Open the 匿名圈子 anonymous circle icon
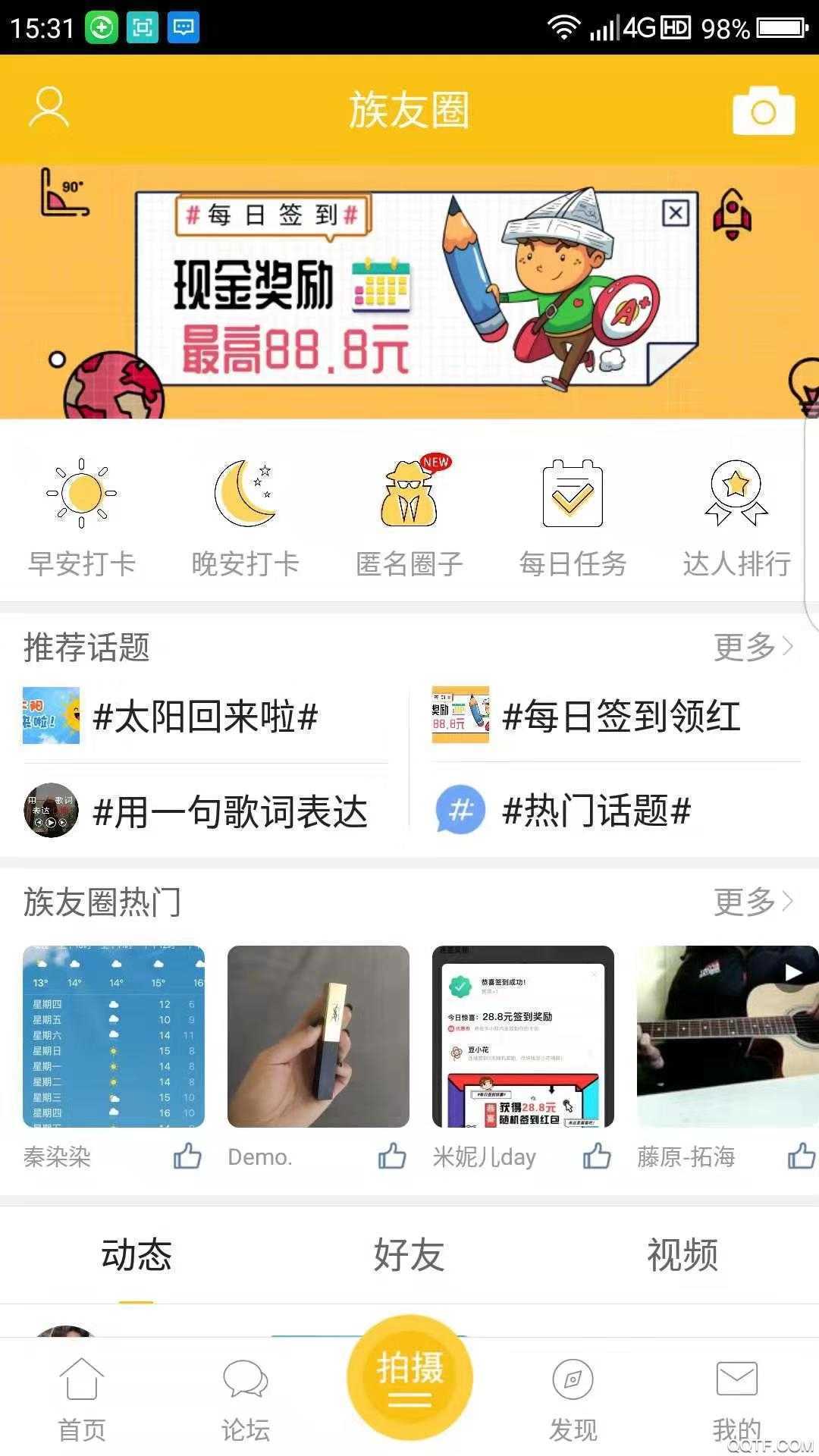 (409, 493)
